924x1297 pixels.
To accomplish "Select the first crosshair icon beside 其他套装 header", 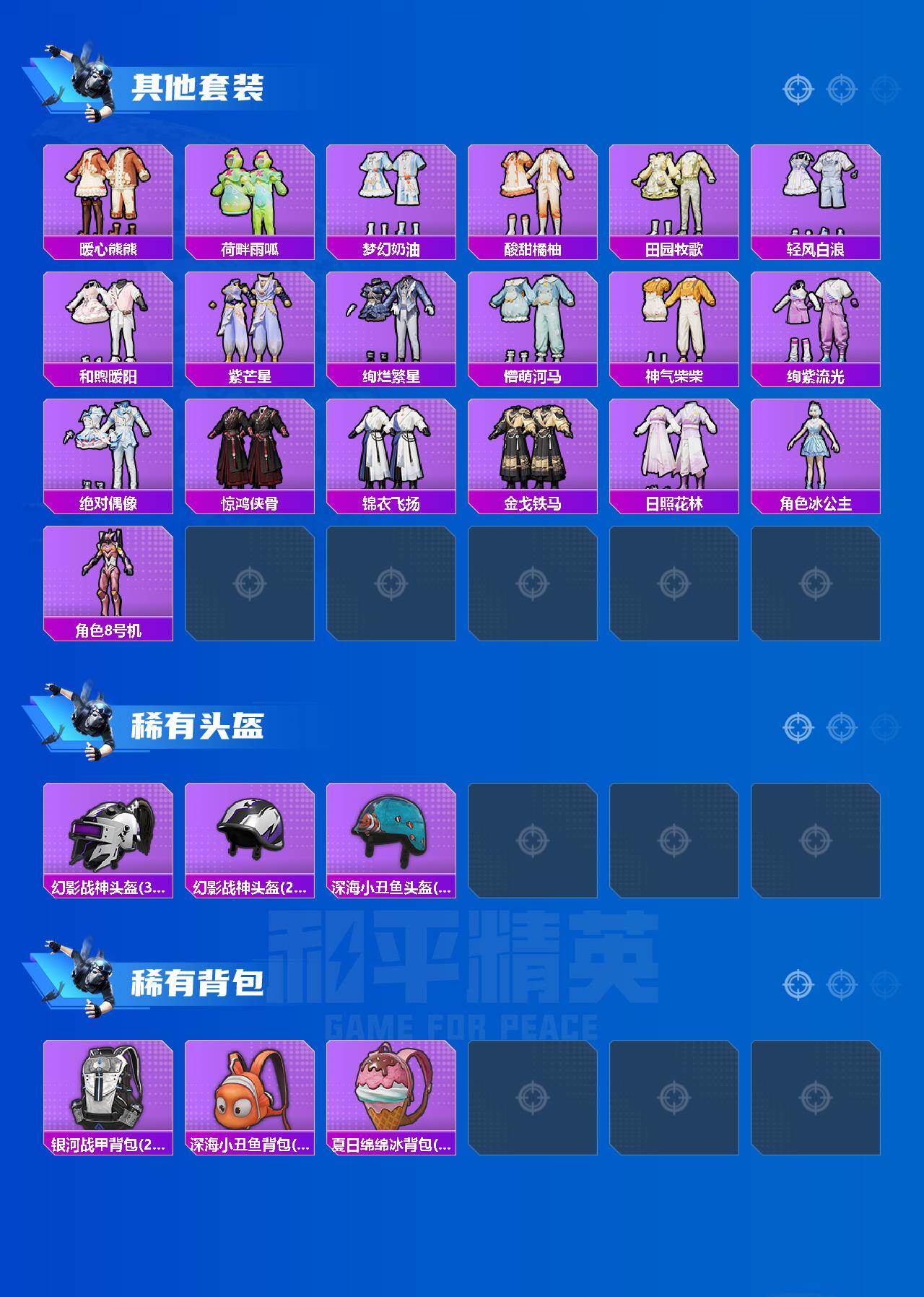I will coord(798,89).
